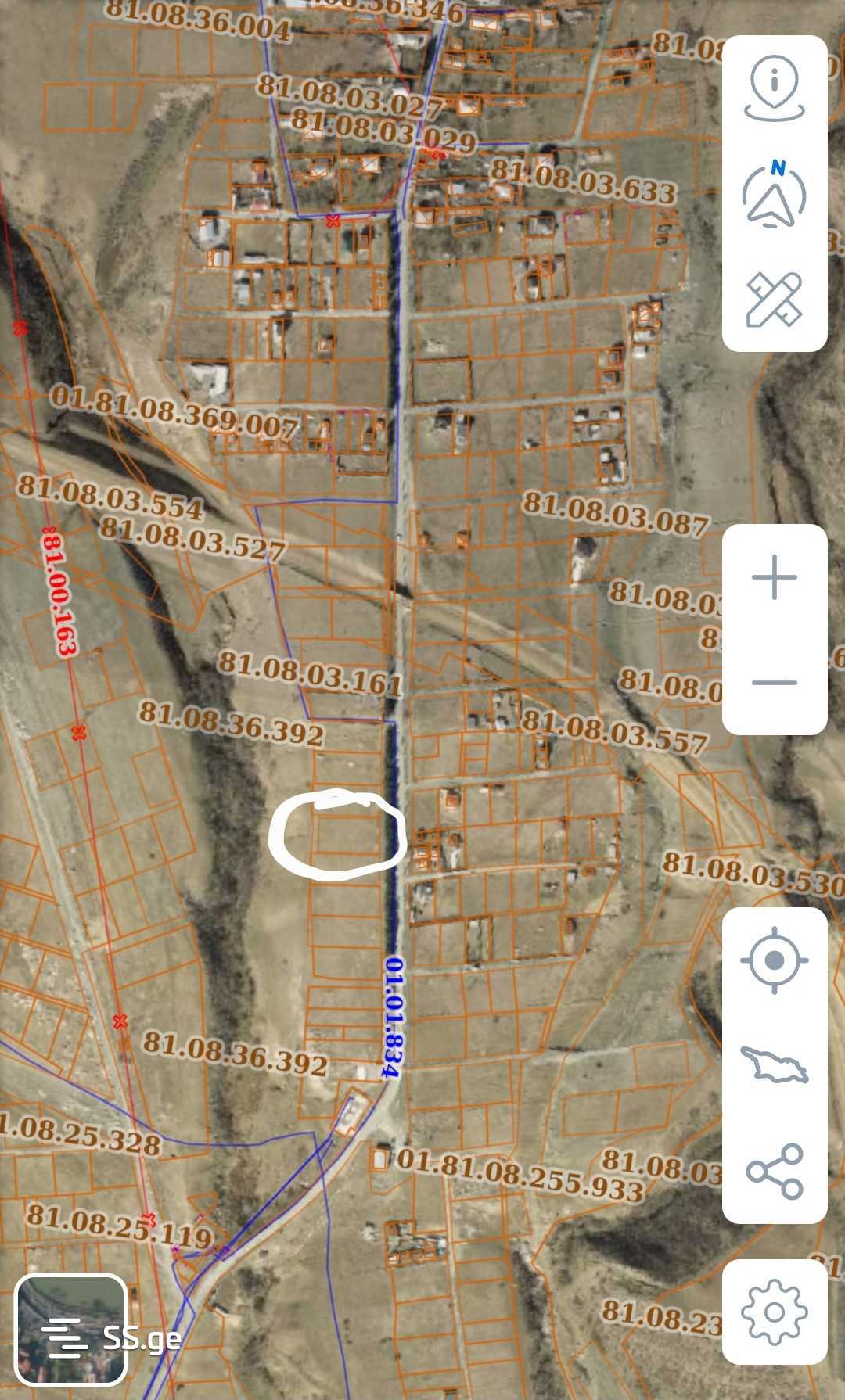This screenshot has height=1400, width=845.
Task: Show the full Georgia country map
Action: pyautogui.click(x=774, y=1065)
